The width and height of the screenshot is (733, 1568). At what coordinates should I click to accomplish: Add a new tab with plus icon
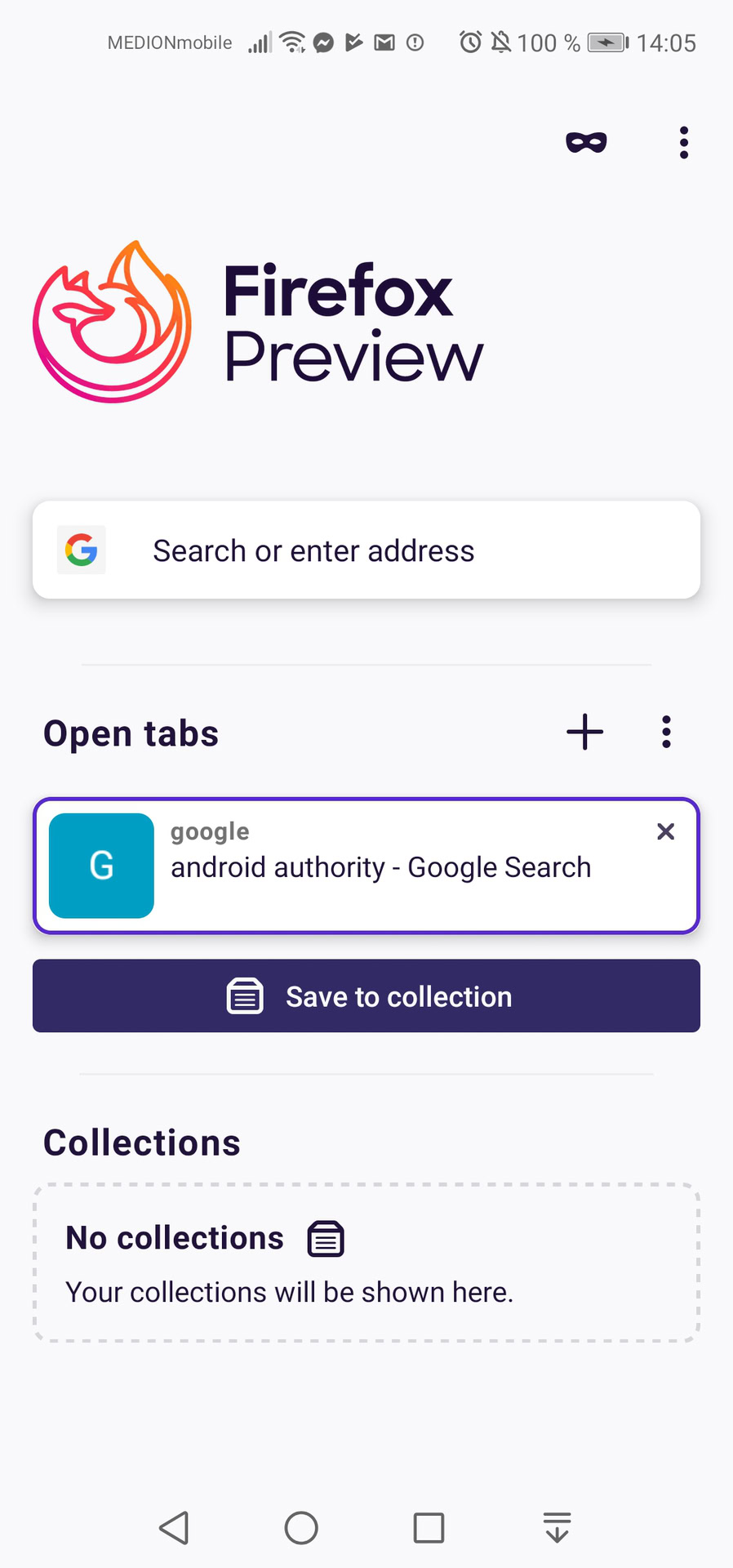[584, 732]
